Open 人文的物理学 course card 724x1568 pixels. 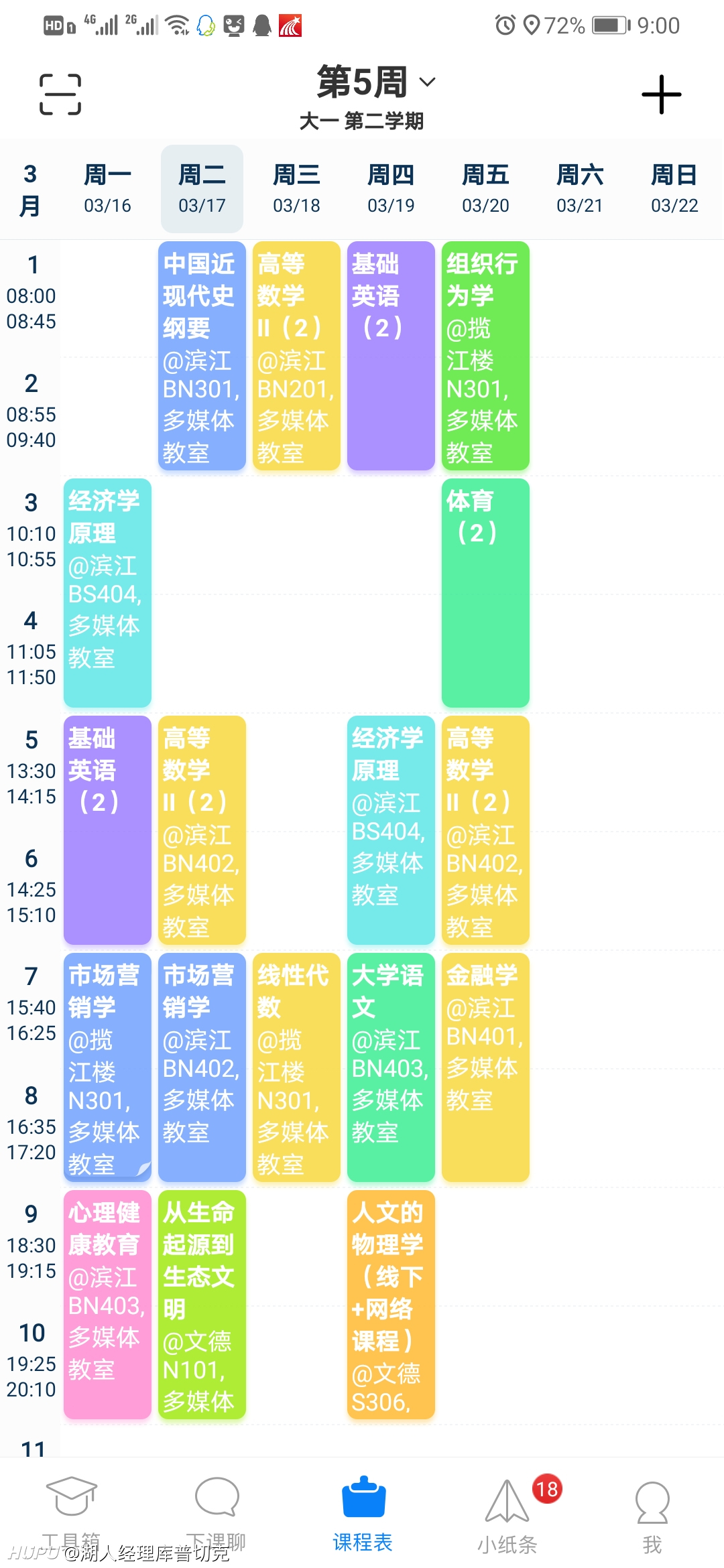pyautogui.click(x=391, y=1305)
